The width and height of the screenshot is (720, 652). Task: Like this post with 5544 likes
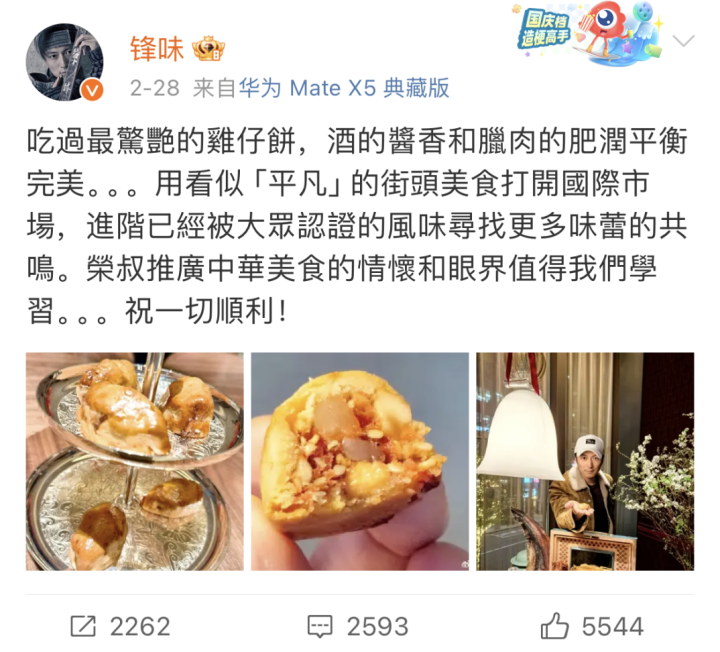coord(593,626)
